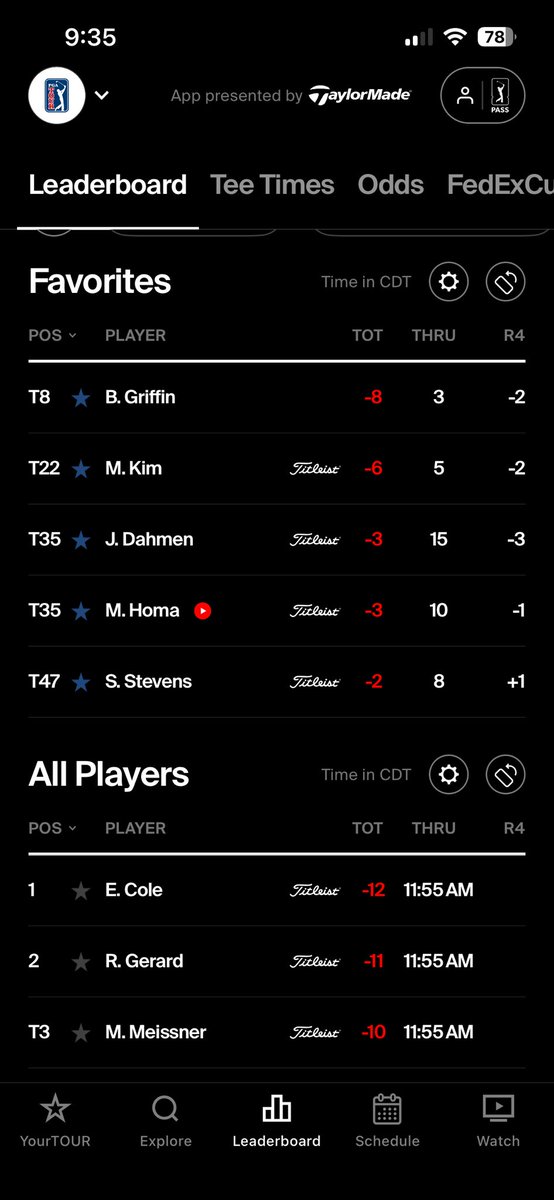
Task: Open settings gear in All Players section
Action: point(448,774)
